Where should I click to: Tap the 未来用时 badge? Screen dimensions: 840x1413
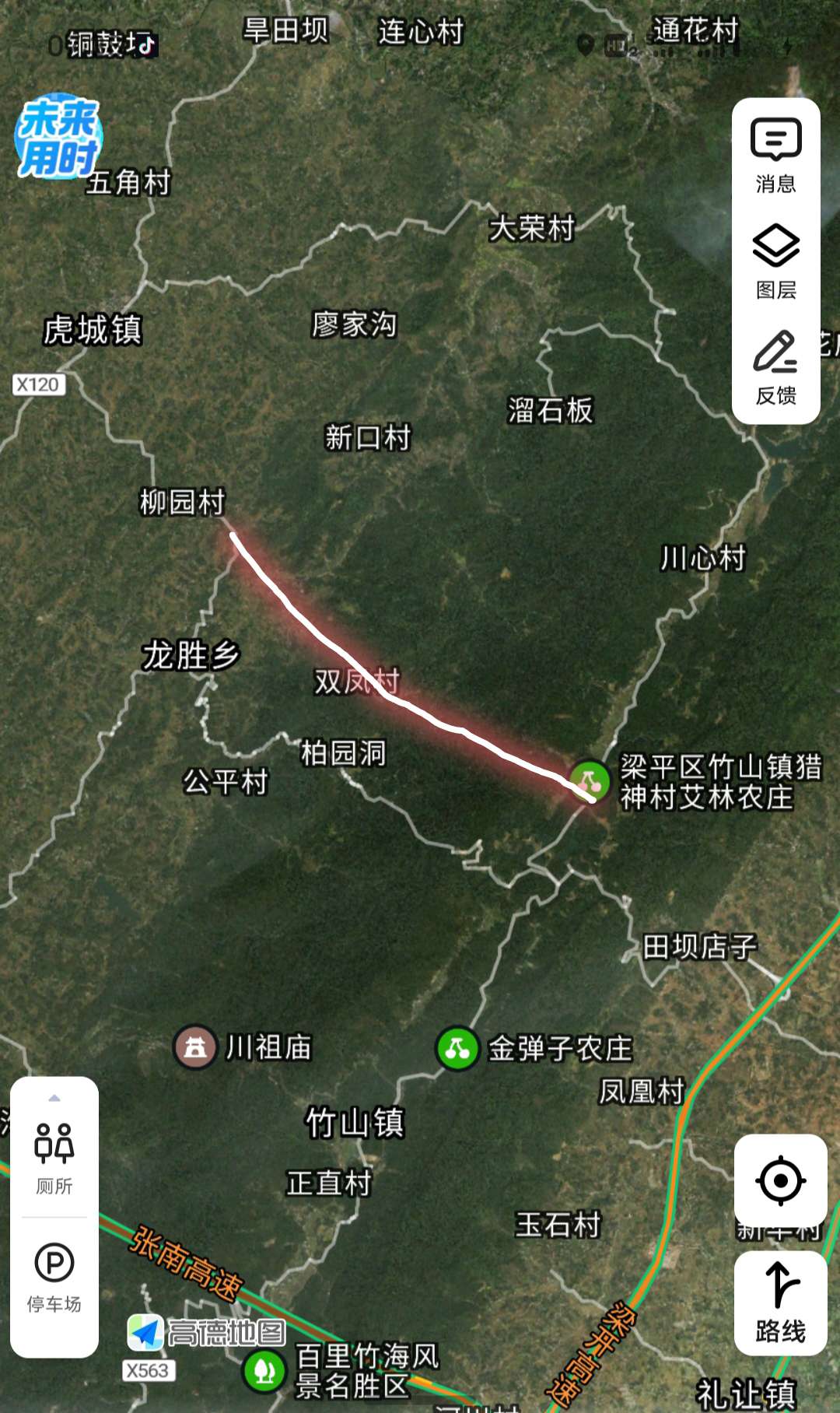tap(58, 137)
